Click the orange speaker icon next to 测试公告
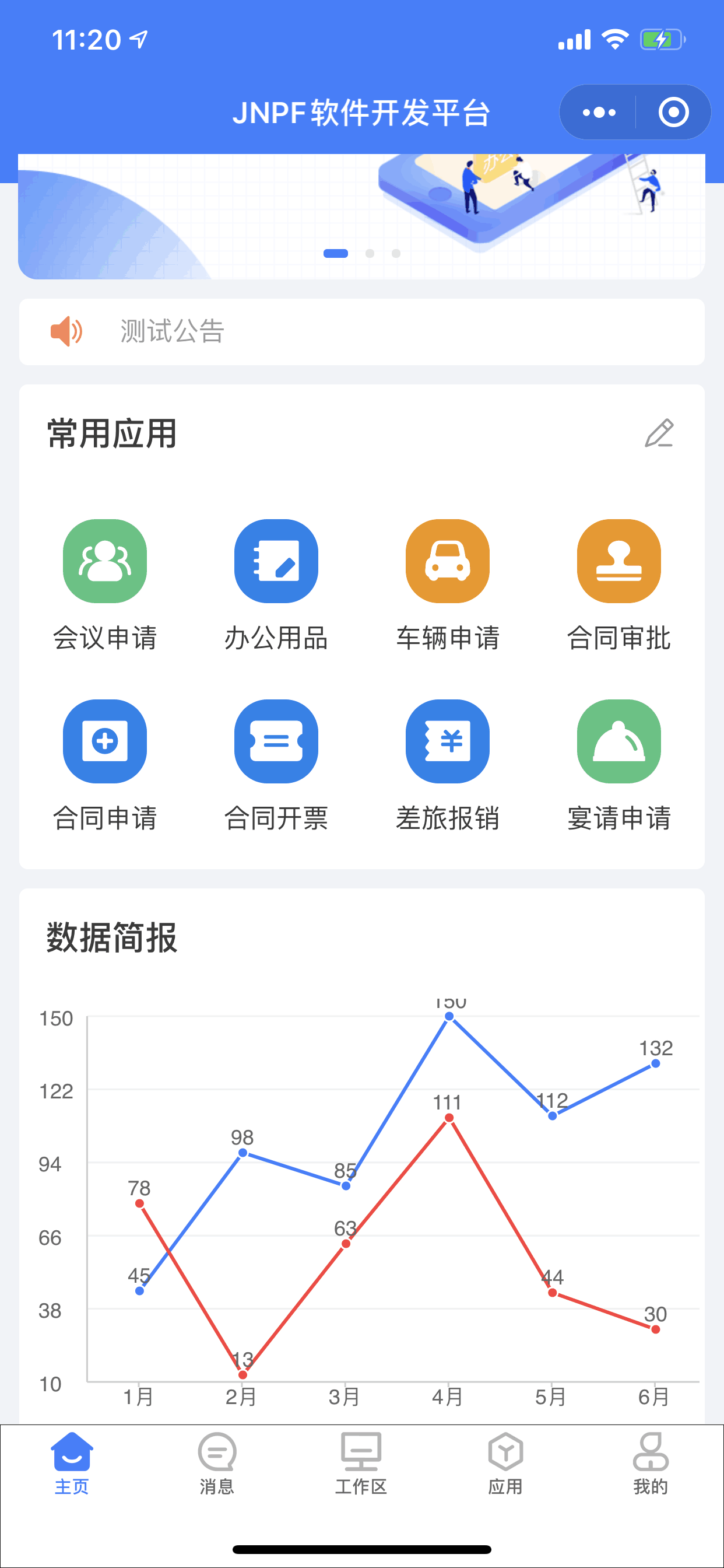 click(68, 331)
